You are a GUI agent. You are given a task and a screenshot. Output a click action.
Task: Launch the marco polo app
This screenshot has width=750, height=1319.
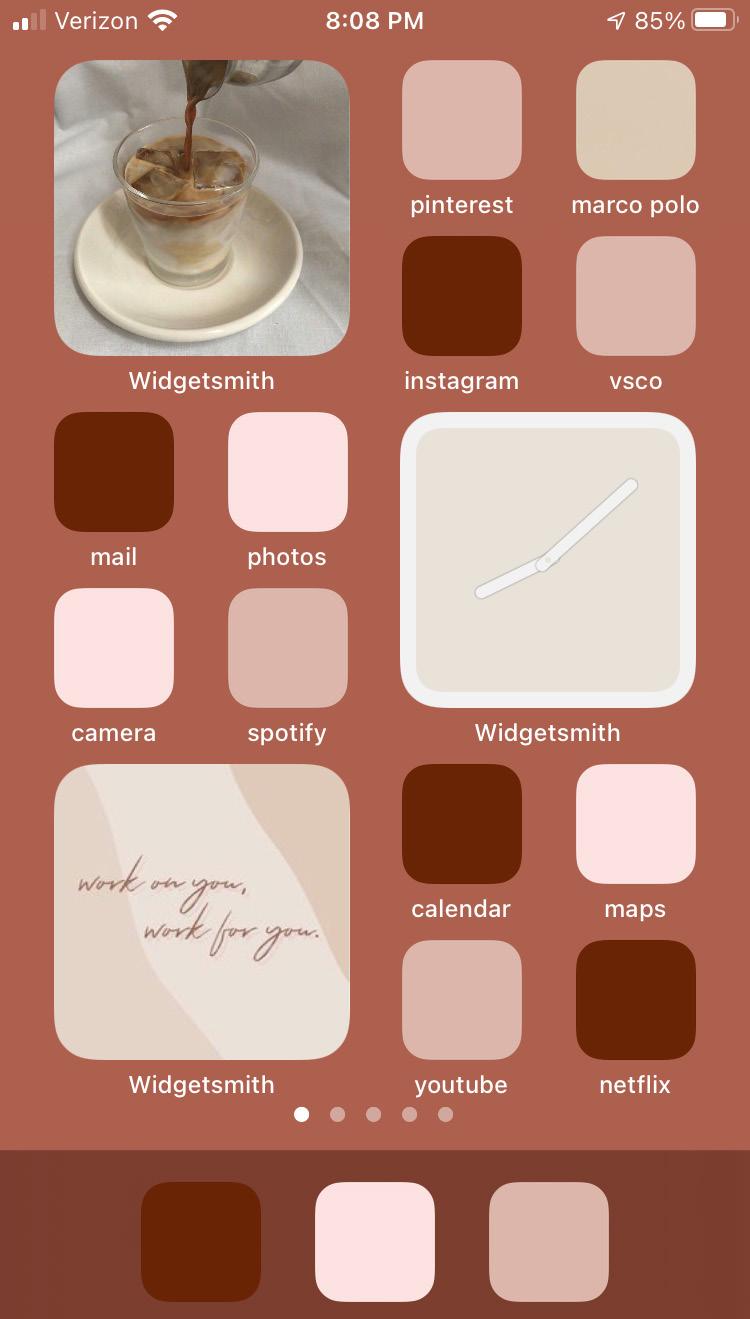click(x=635, y=120)
